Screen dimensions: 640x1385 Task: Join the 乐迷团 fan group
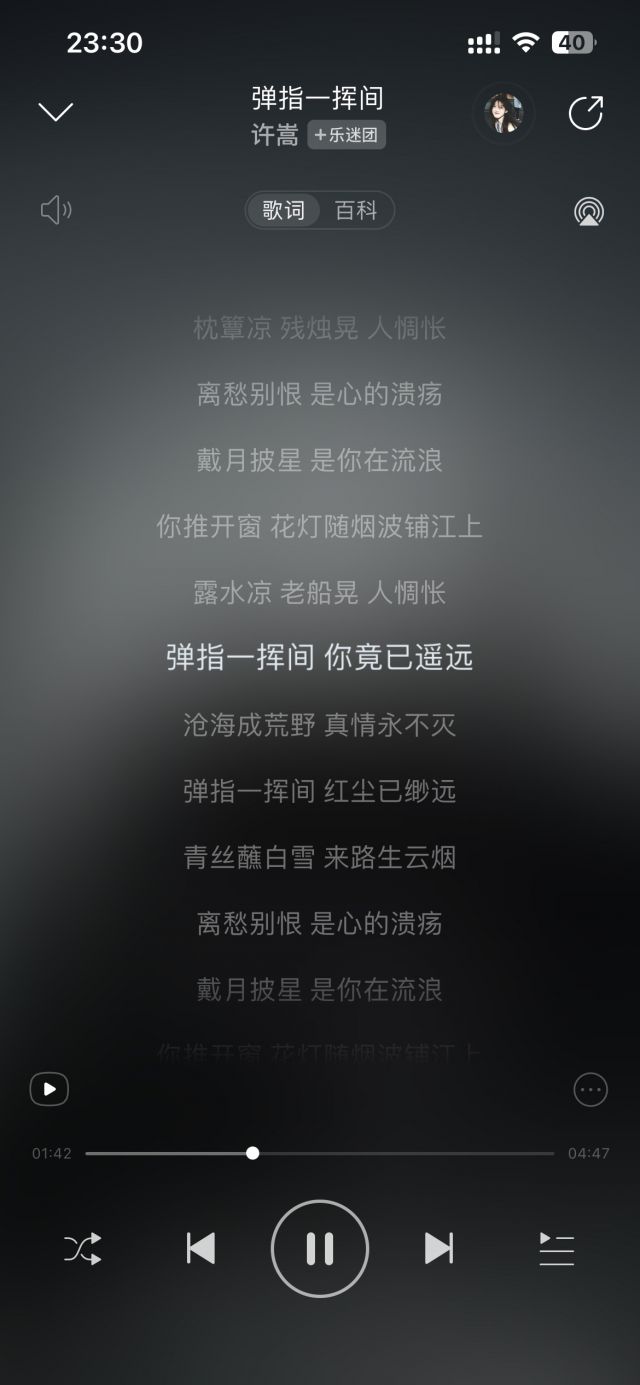[x=347, y=135]
